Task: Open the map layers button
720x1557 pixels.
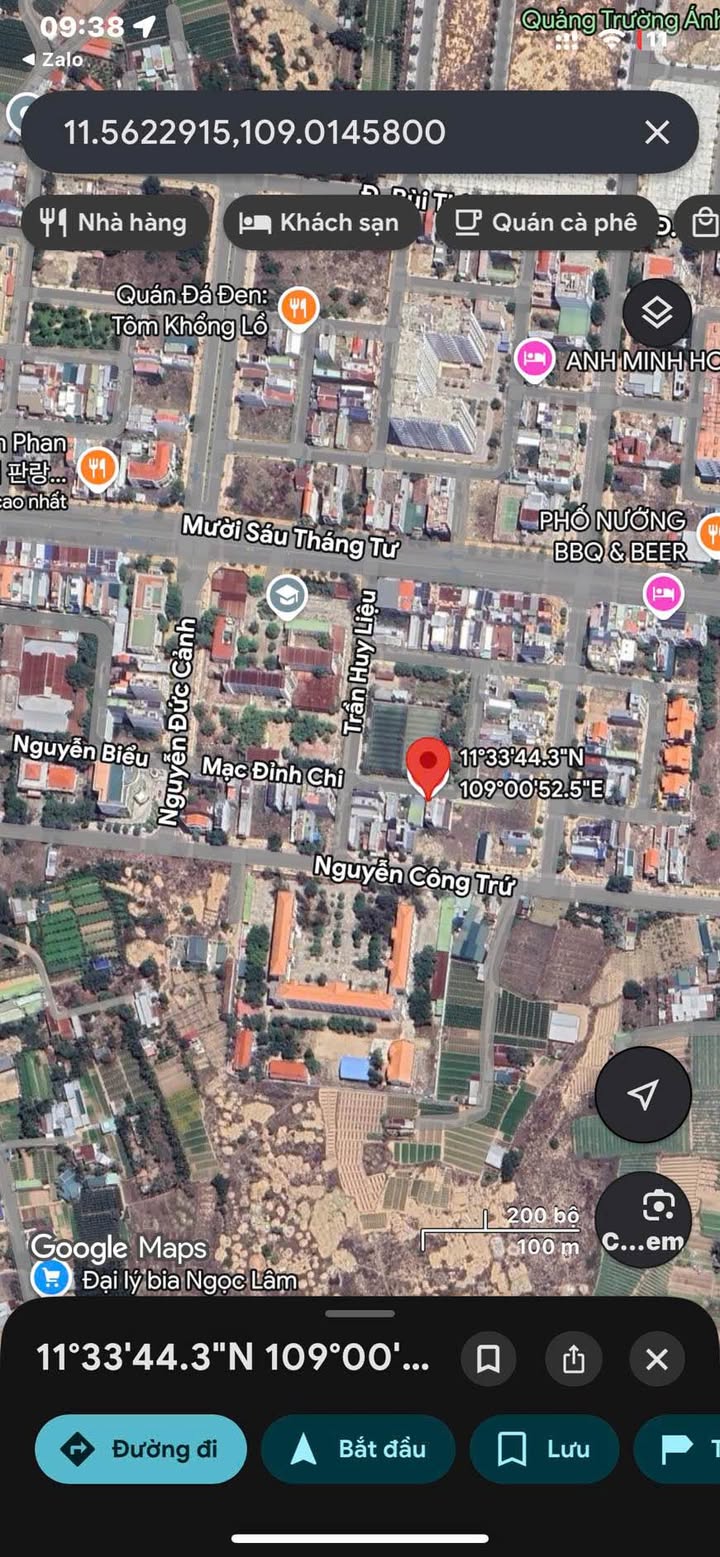Action: coord(657,313)
